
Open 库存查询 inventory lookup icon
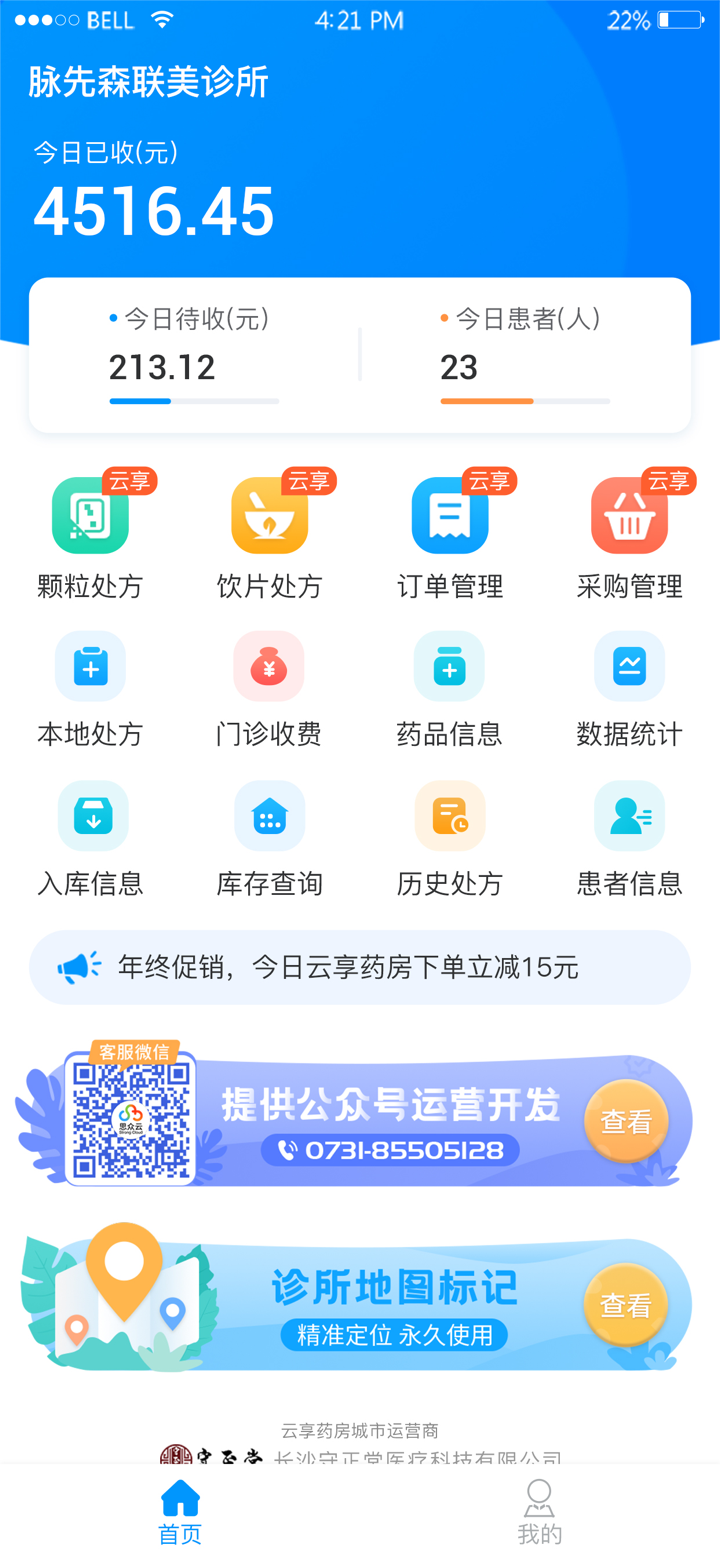(x=269, y=815)
